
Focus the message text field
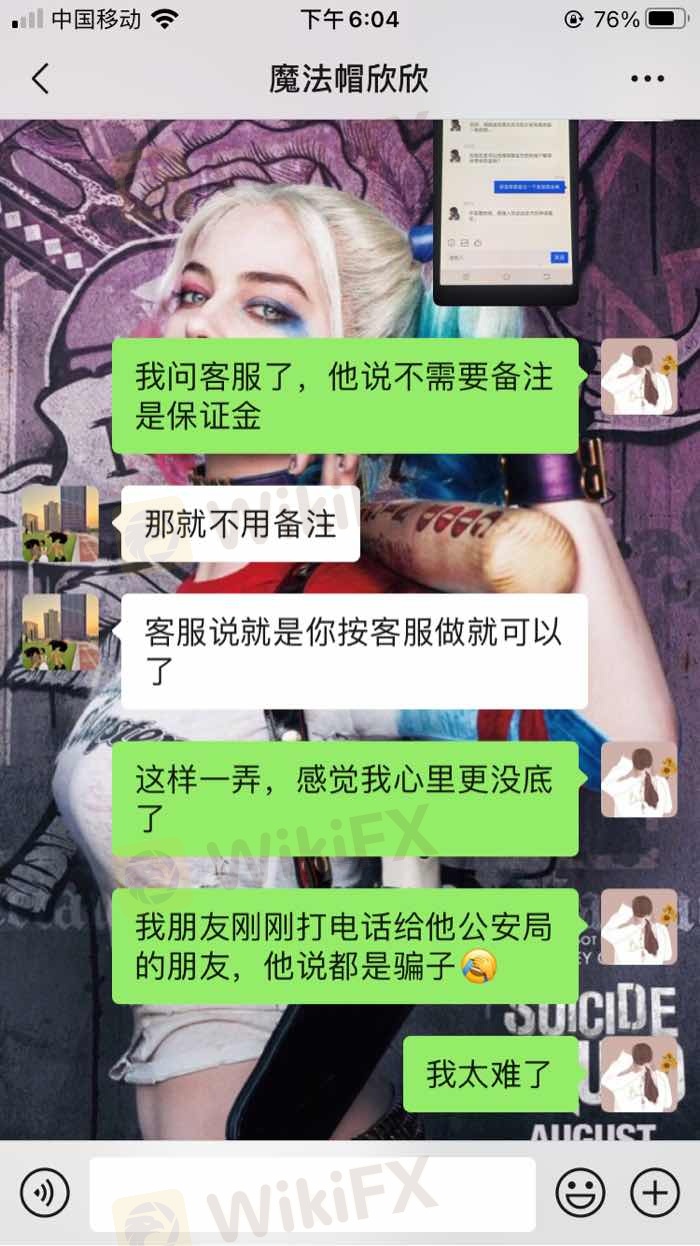tap(313, 1194)
